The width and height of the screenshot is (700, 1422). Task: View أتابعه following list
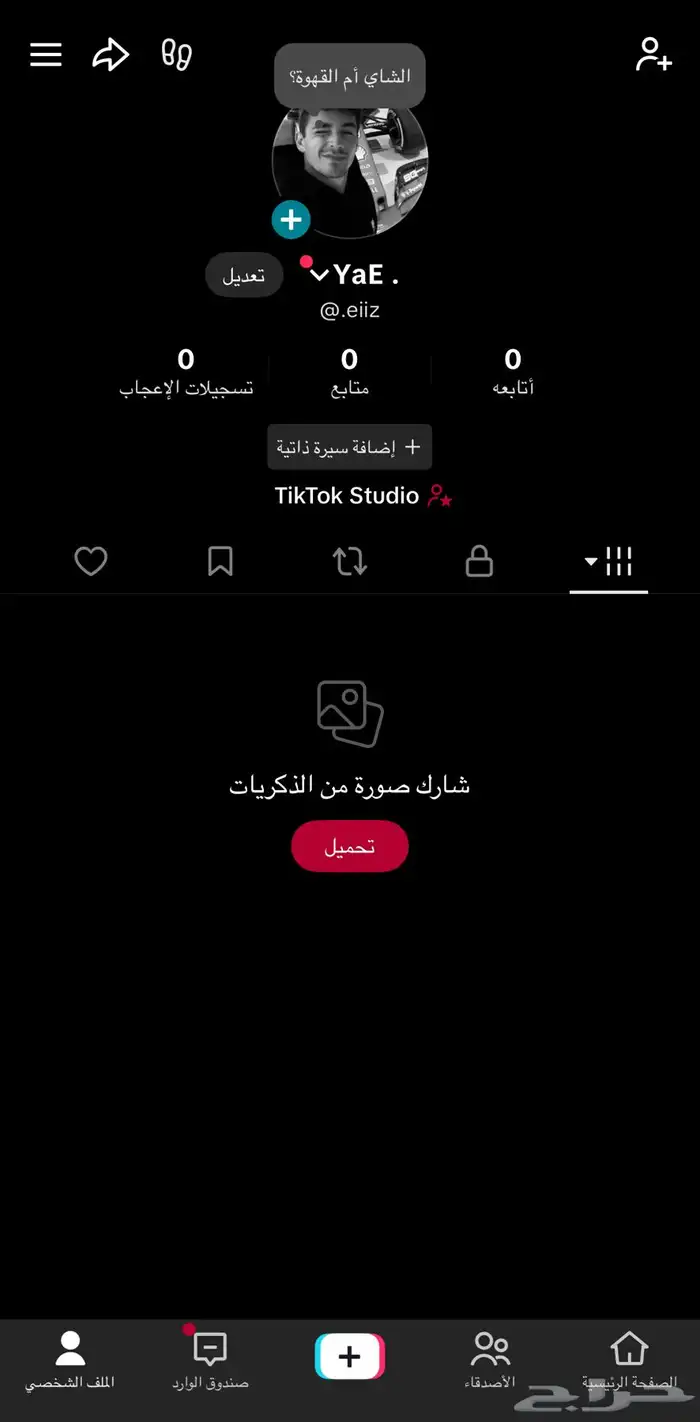pyautogui.click(x=513, y=371)
